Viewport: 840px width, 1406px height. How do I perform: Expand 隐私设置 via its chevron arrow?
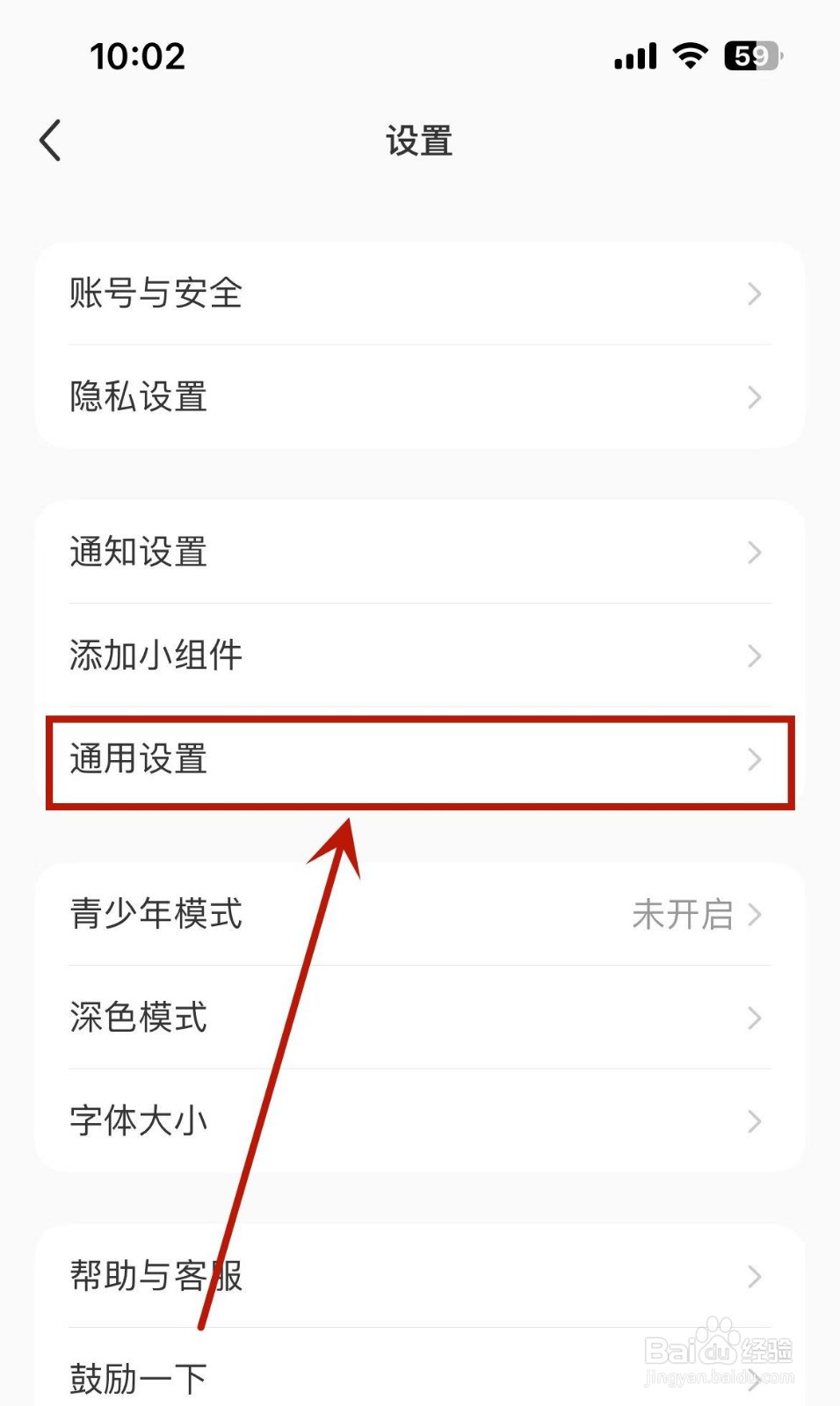[754, 397]
